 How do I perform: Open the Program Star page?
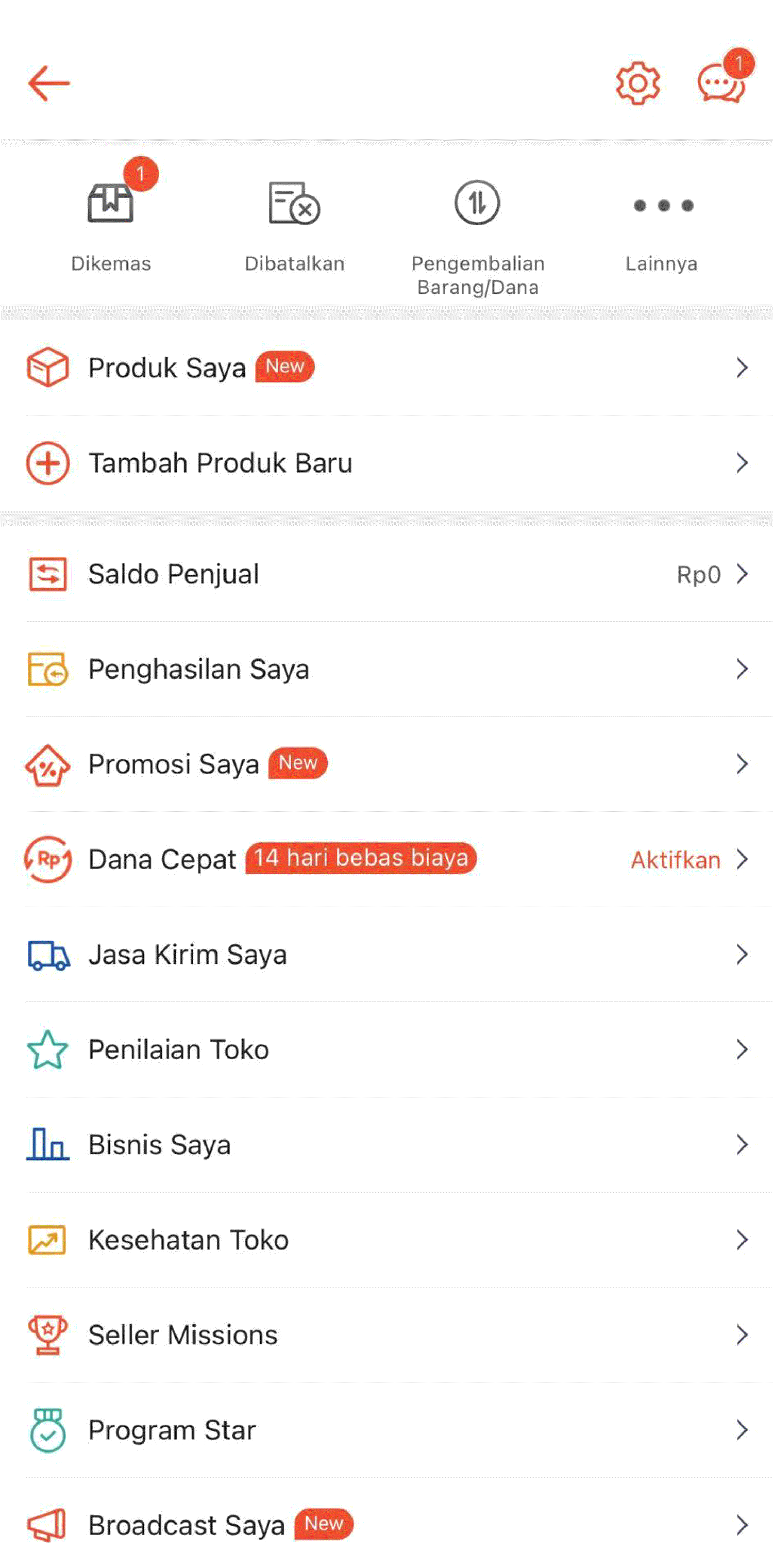[x=172, y=1429]
